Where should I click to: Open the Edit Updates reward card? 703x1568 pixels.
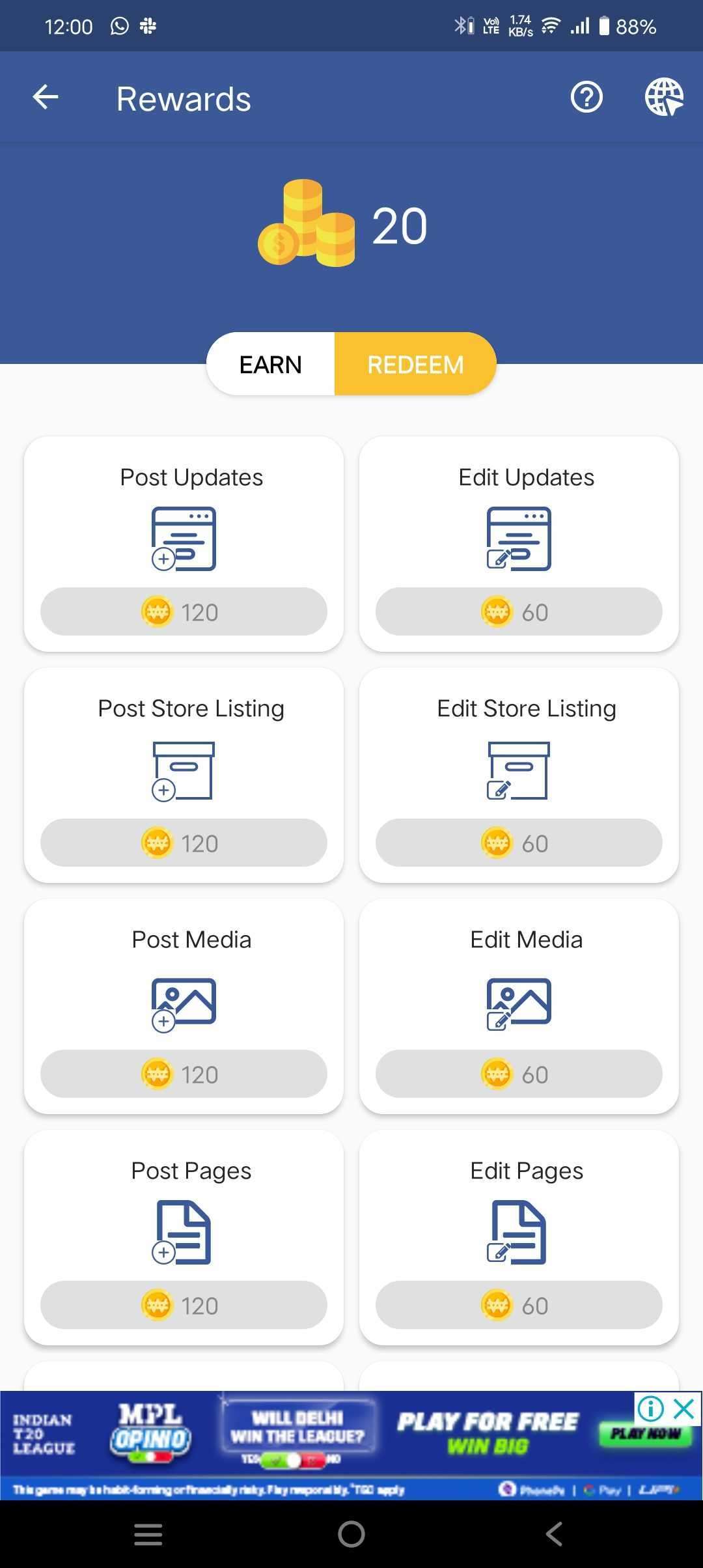[519, 544]
